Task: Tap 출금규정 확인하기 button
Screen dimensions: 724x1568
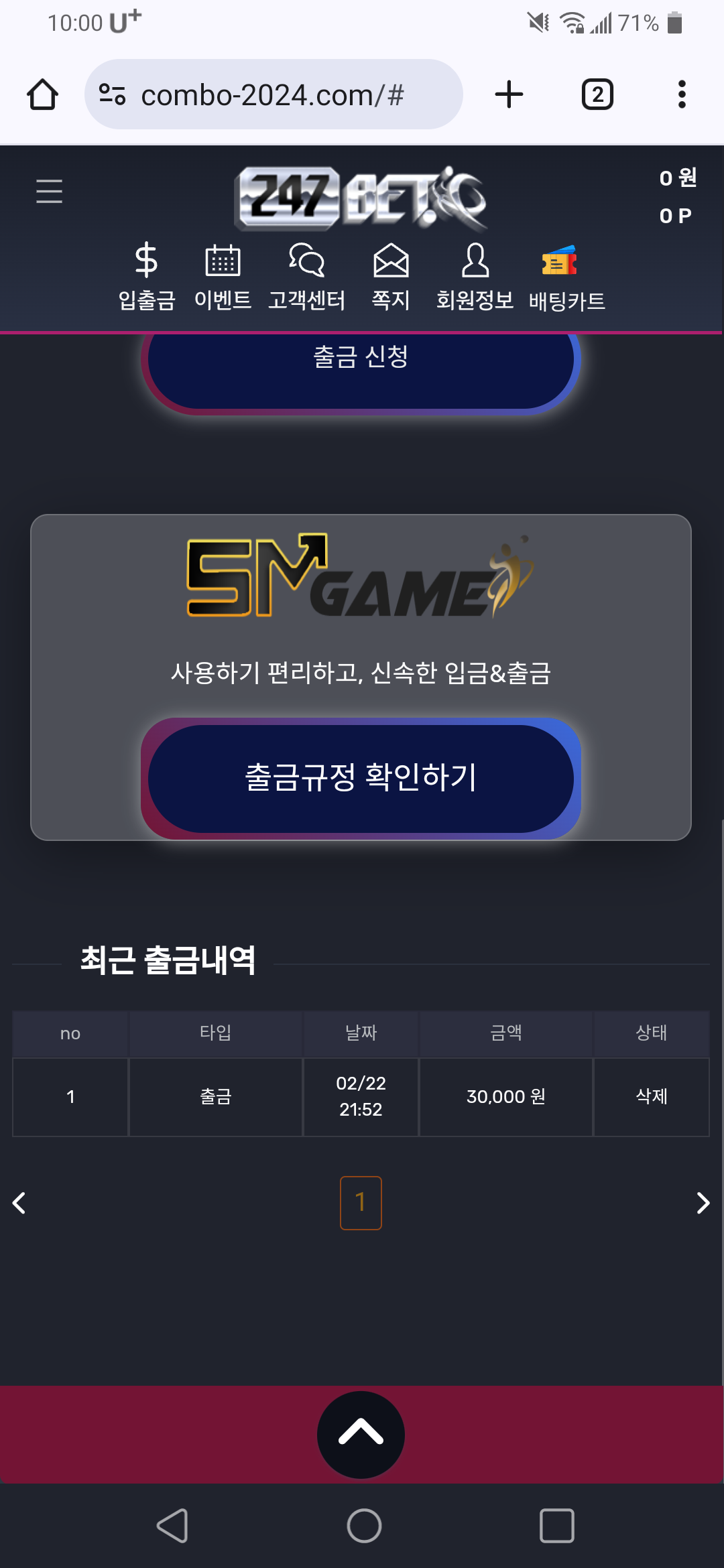Action: (x=361, y=779)
